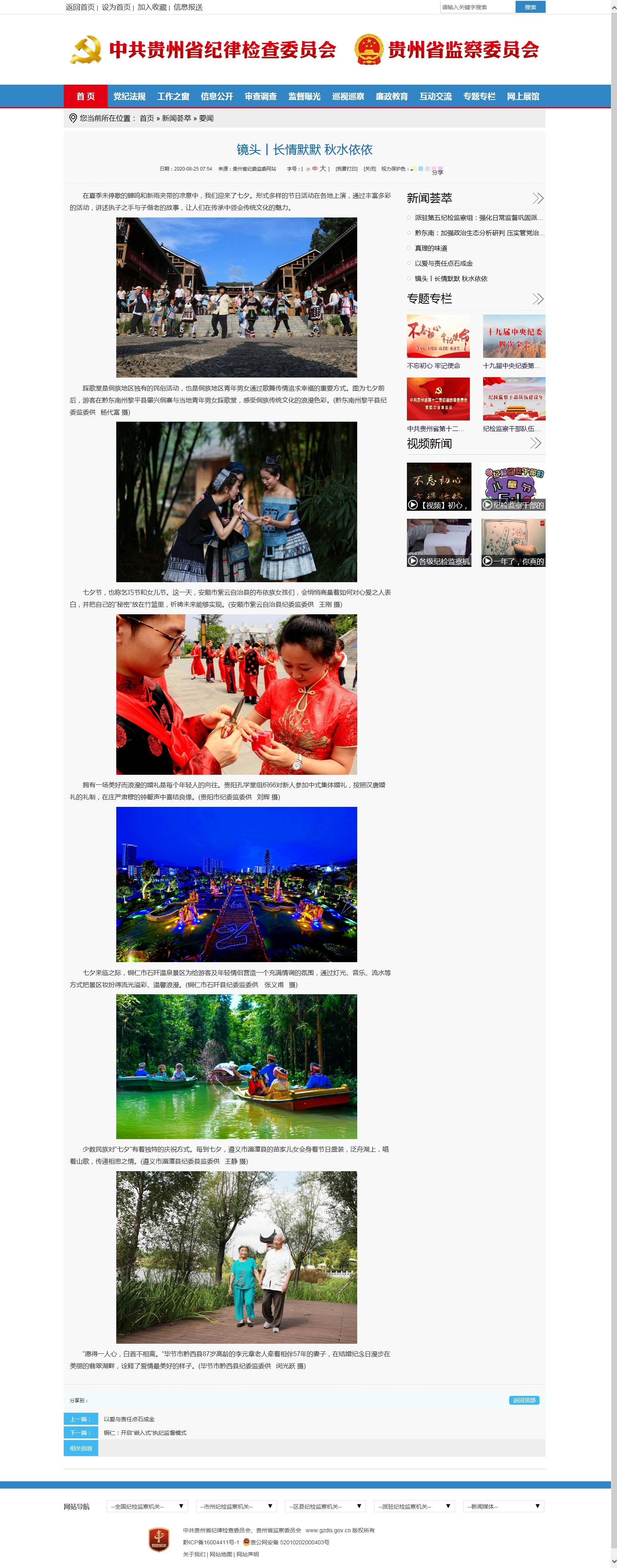The image size is (617, 1568).
Task: Open news item 真理的味道
Action: pyautogui.click(x=431, y=248)
